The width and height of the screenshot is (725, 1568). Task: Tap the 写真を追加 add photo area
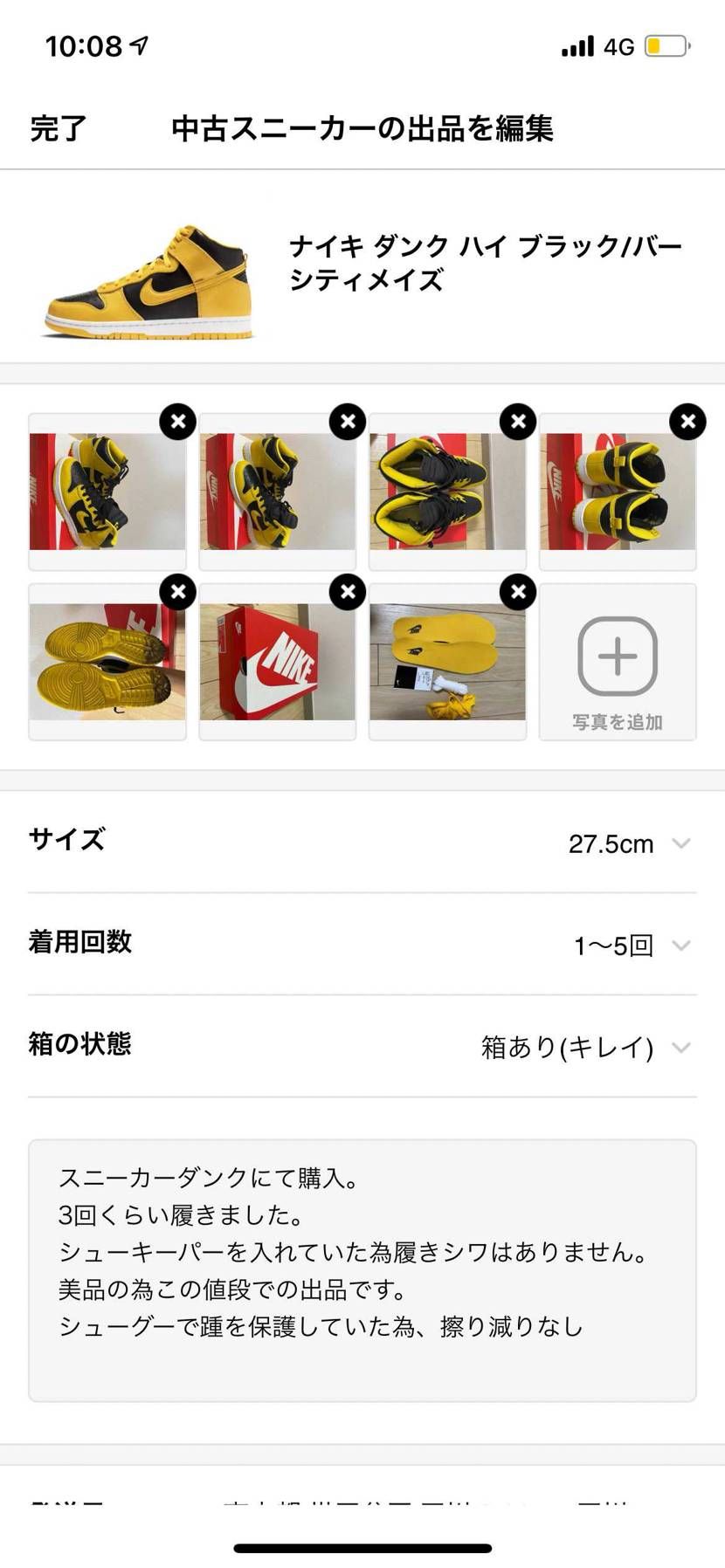[617, 722]
